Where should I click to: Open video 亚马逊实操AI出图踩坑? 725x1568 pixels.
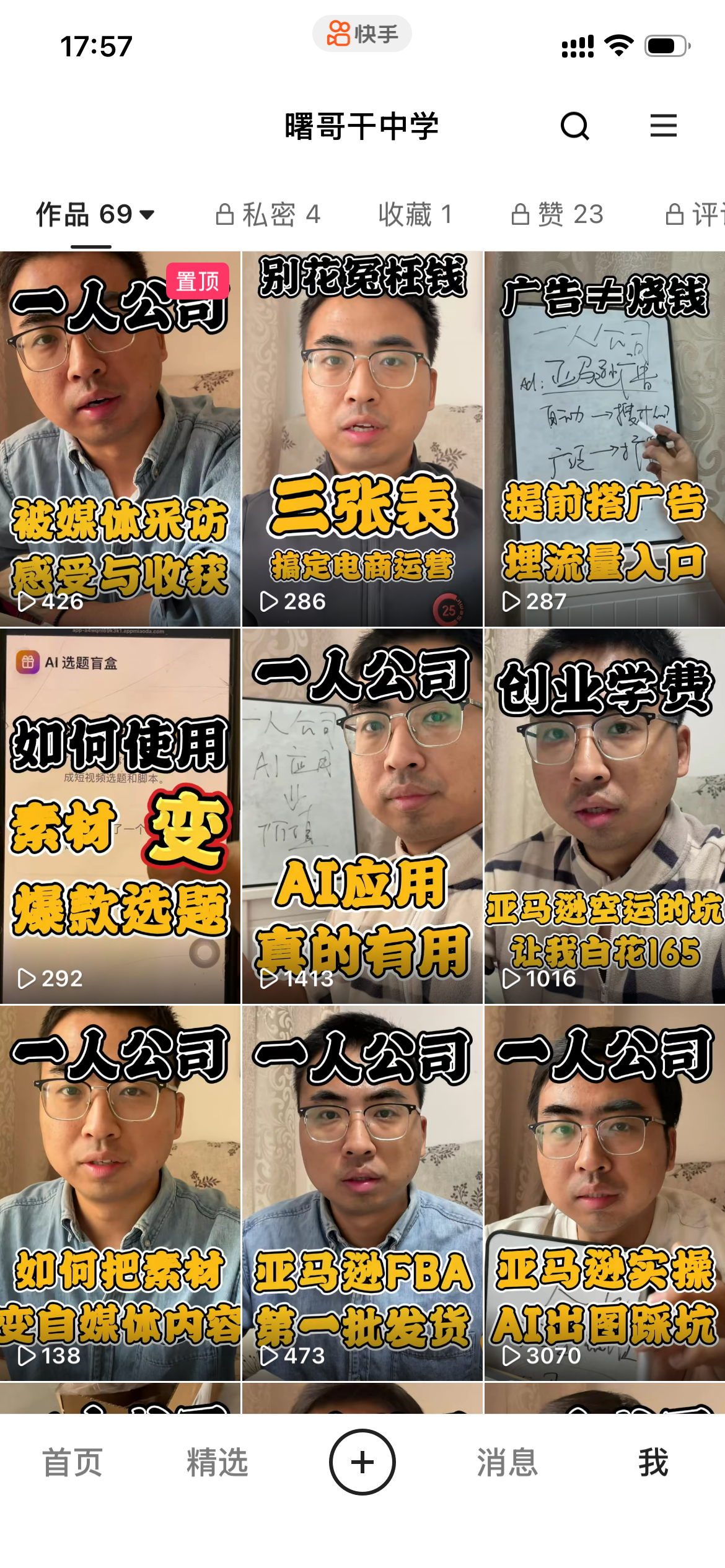click(604, 1193)
